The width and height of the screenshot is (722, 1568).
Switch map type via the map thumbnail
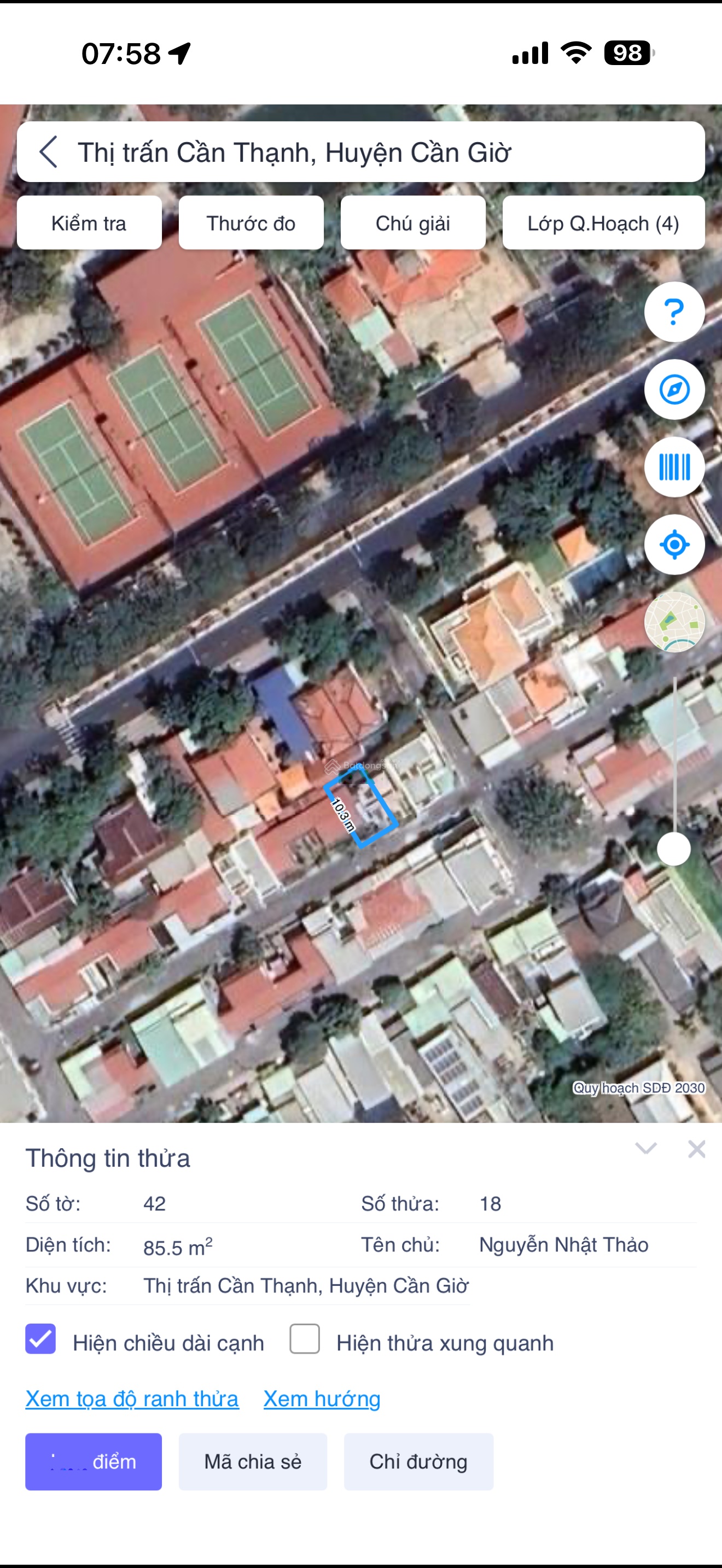click(674, 622)
